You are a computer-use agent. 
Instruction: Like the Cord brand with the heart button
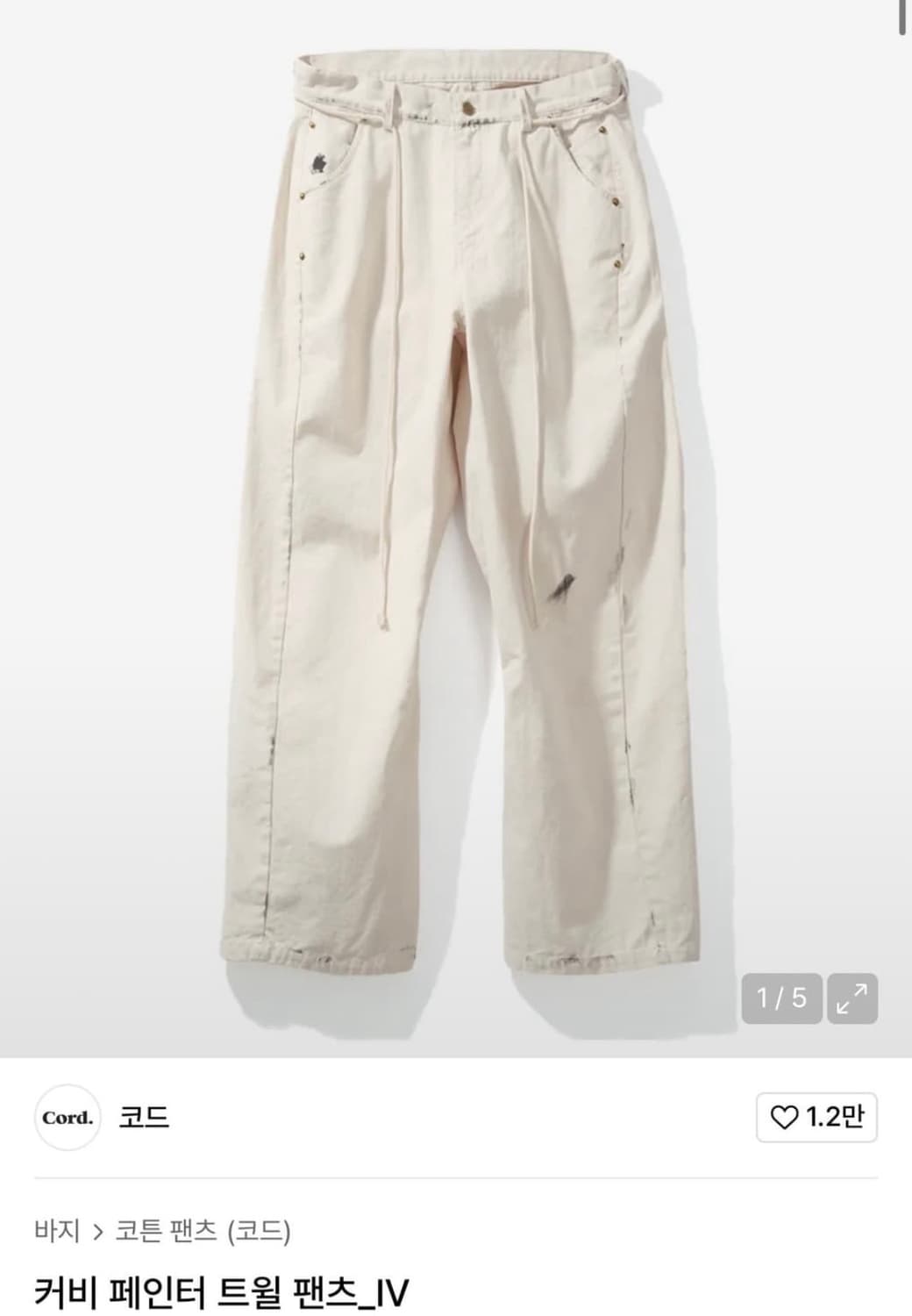[x=816, y=1117]
